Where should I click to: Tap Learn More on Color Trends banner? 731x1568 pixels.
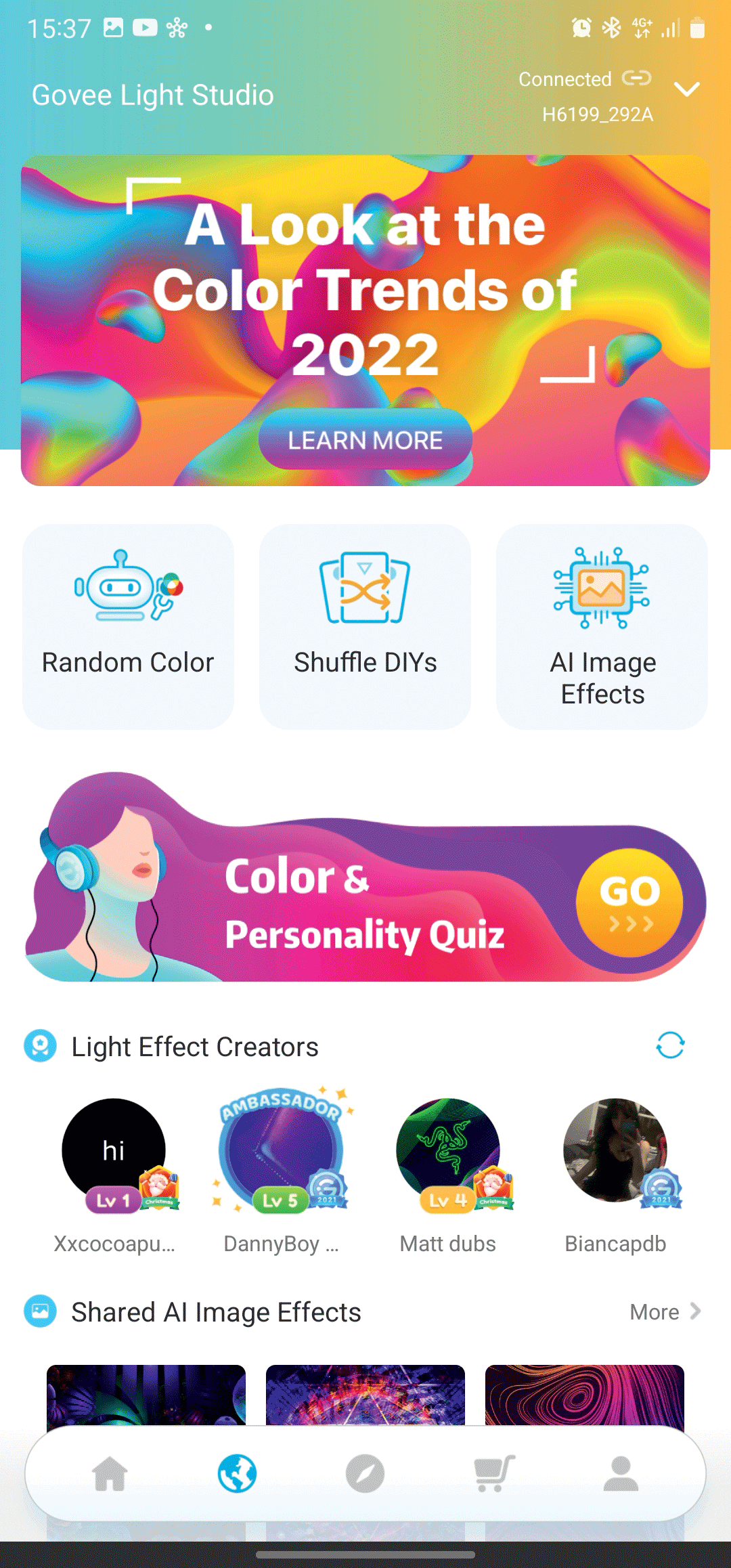365,440
